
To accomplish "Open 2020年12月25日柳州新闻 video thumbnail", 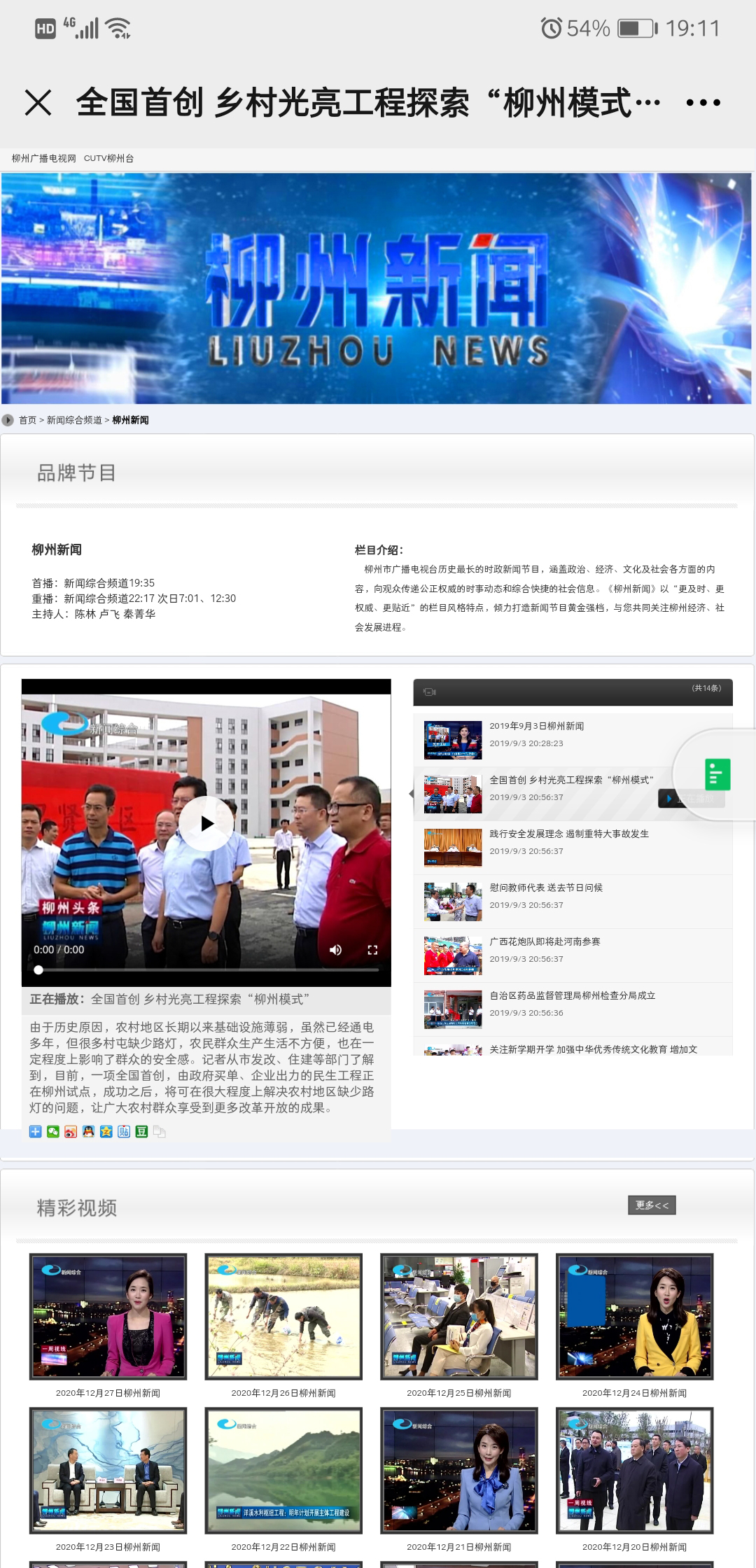I will click(459, 1316).
